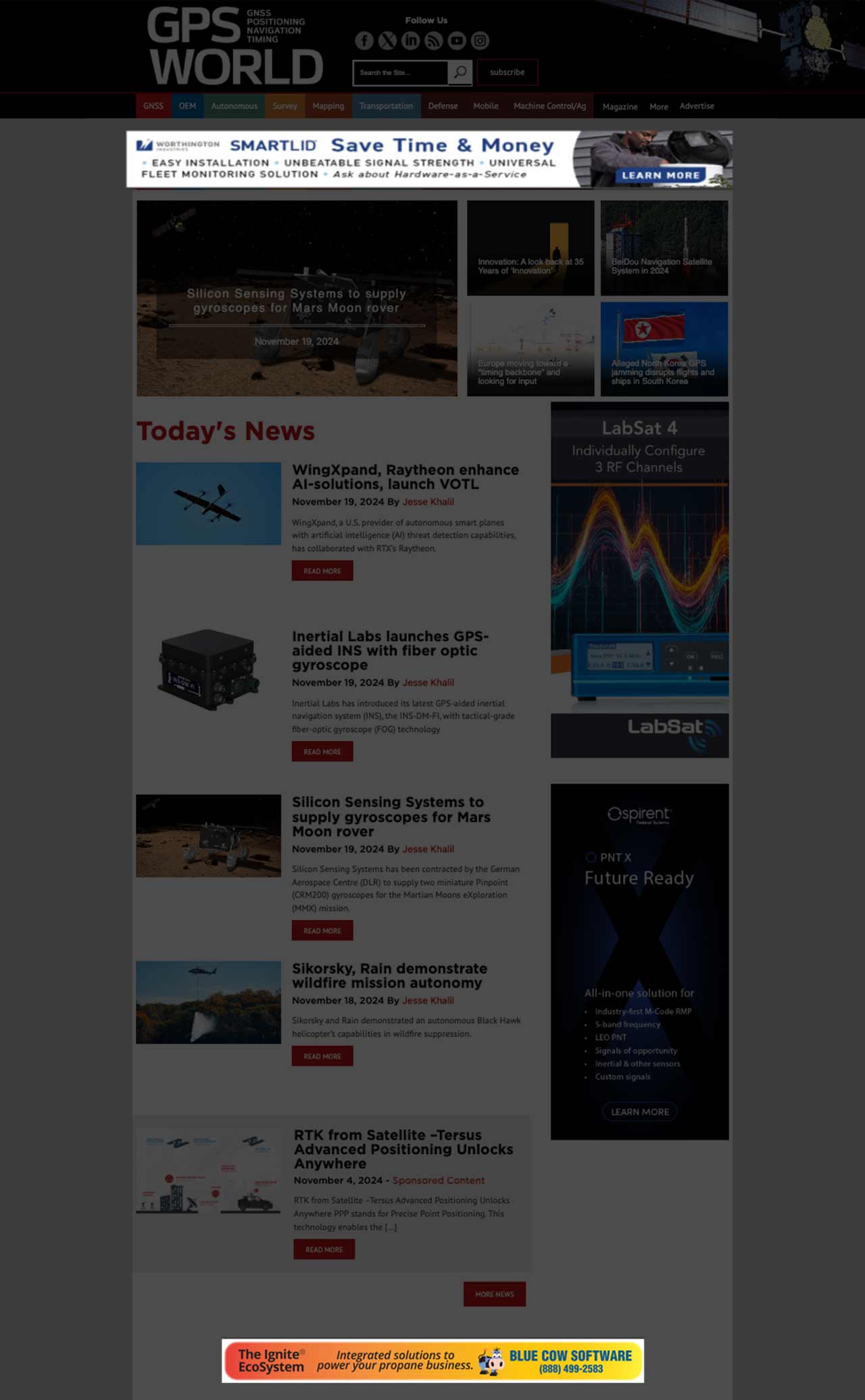Open the Instagram icon
Viewport: 865px width, 1400px height.
click(480, 41)
